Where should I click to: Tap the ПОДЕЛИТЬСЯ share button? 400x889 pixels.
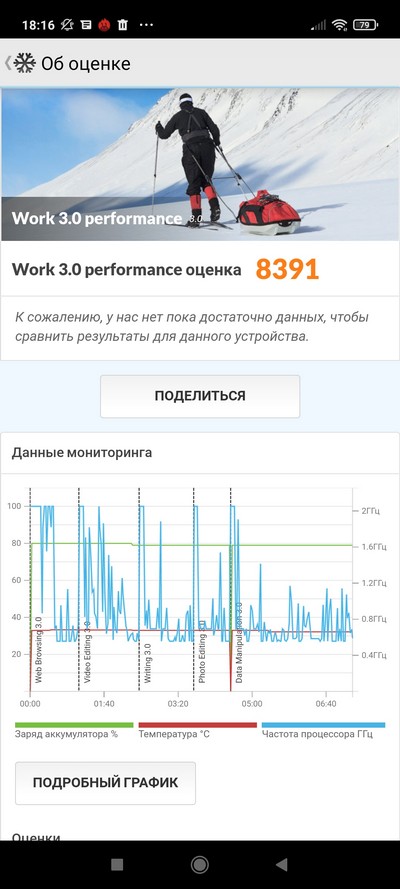pos(200,396)
